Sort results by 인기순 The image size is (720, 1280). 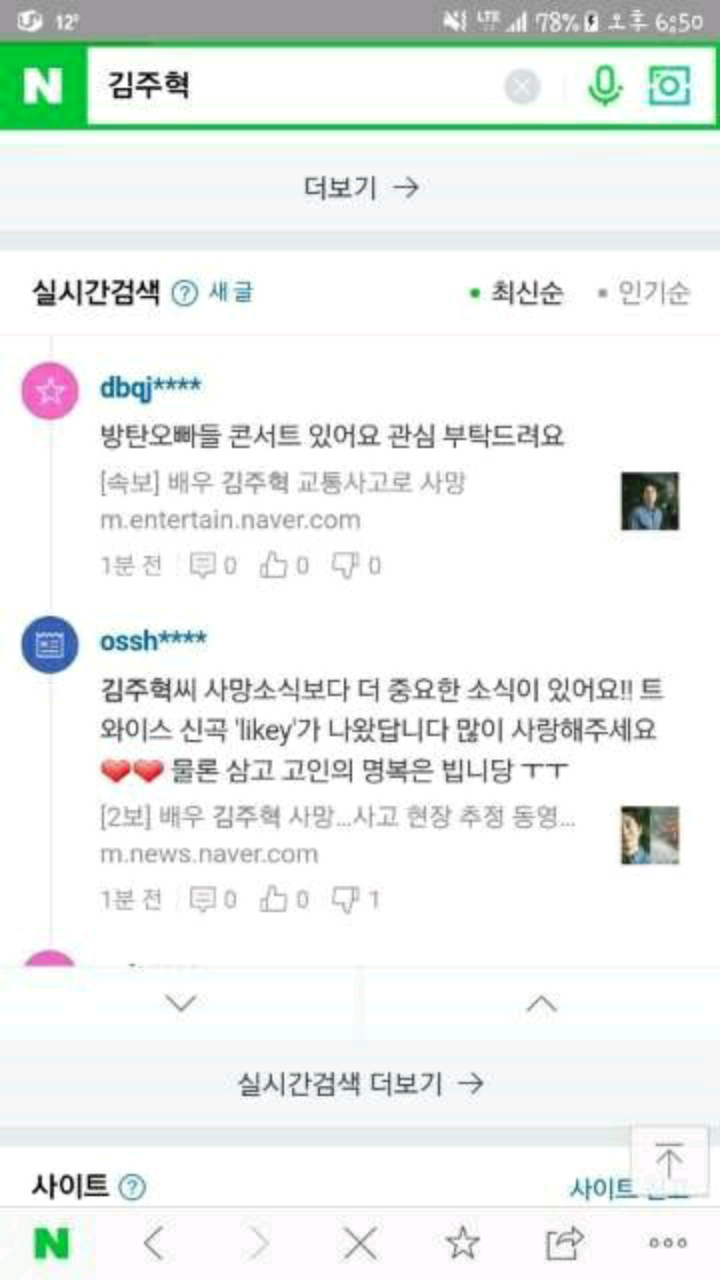(x=645, y=293)
